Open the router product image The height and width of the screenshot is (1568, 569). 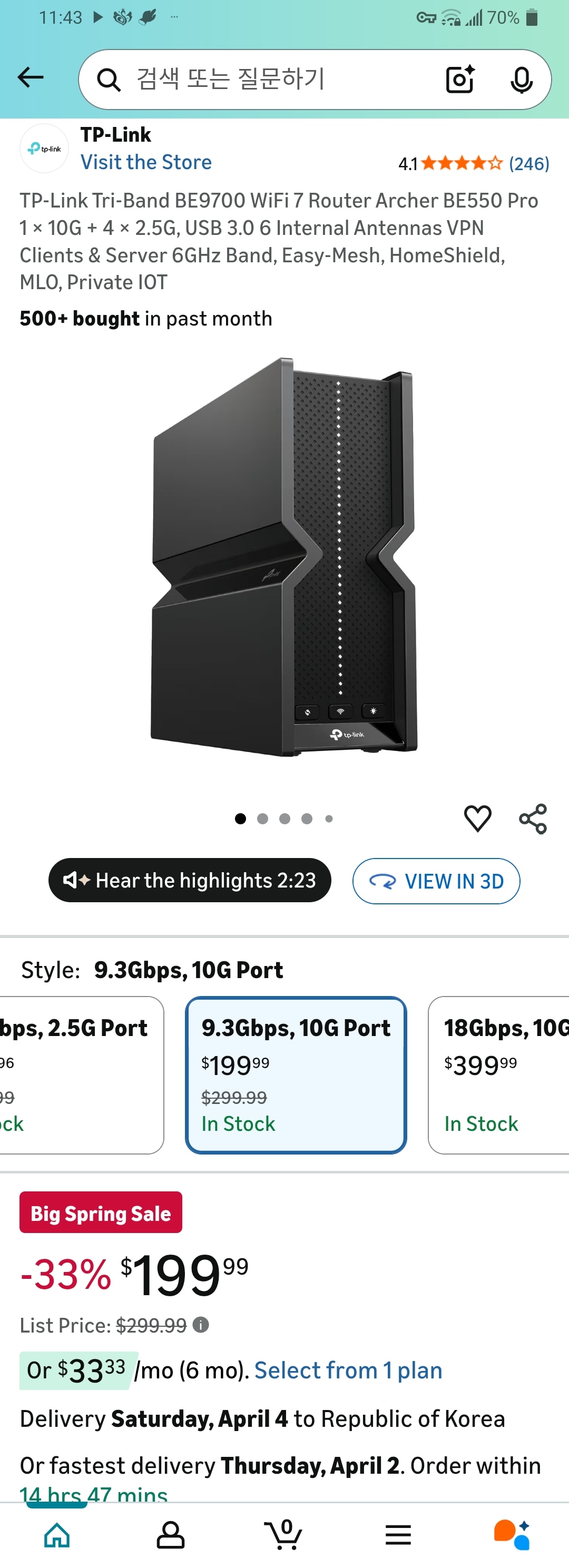pyautogui.click(x=284, y=557)
